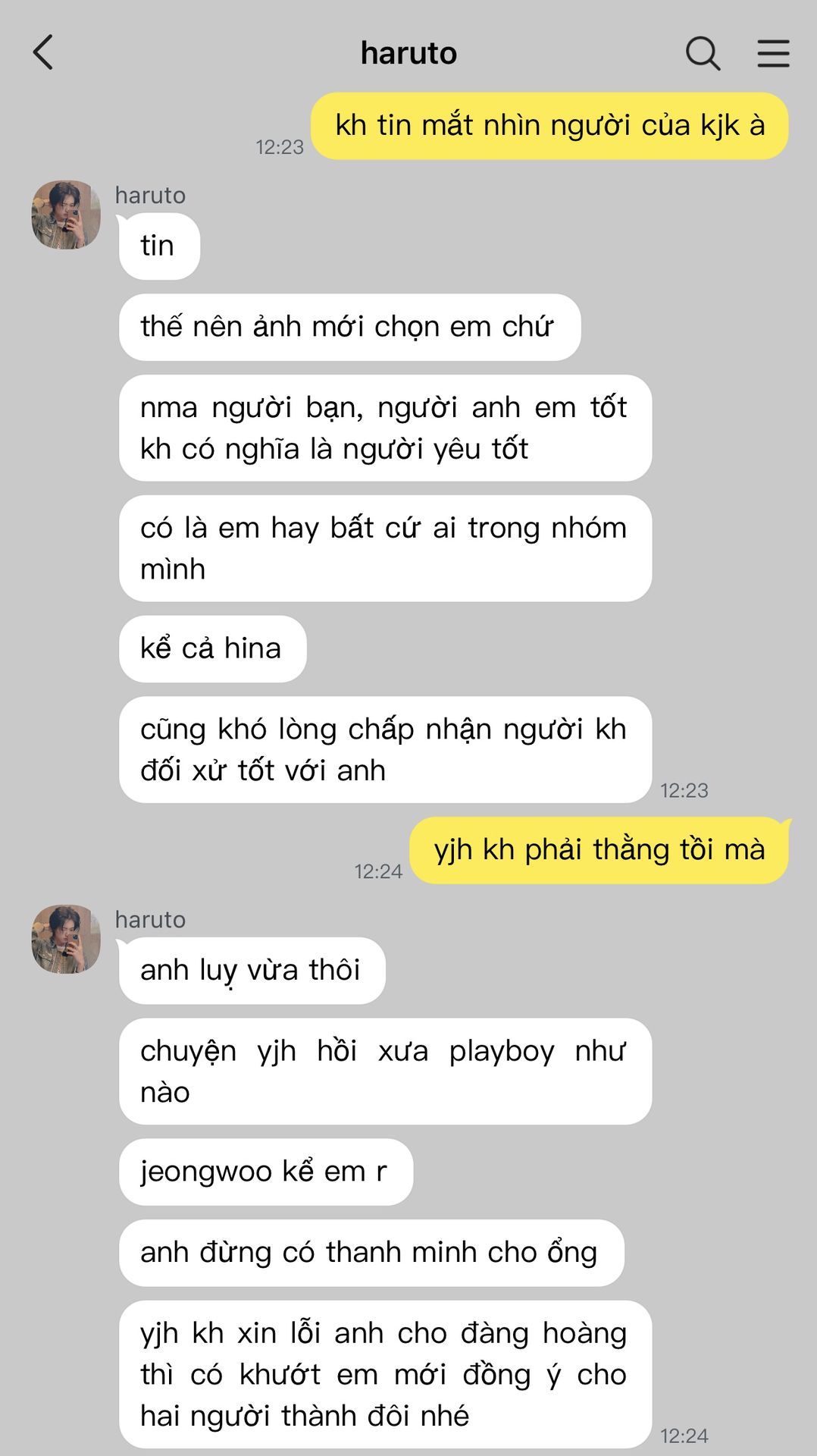Search within the haruto conversation
The image size is (817, 1456).
[x=703, y=54]
